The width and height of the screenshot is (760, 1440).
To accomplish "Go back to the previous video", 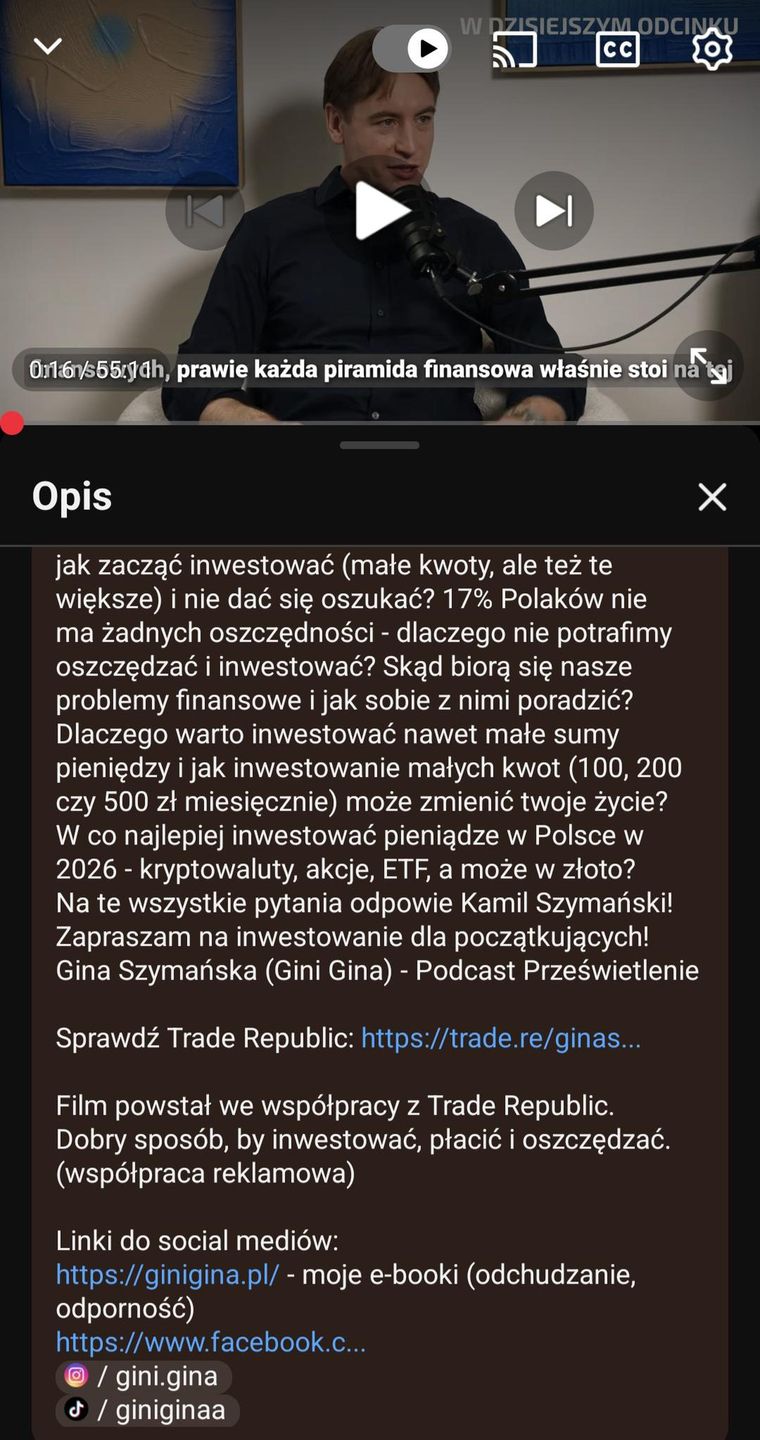I will (x=205, y=210).
